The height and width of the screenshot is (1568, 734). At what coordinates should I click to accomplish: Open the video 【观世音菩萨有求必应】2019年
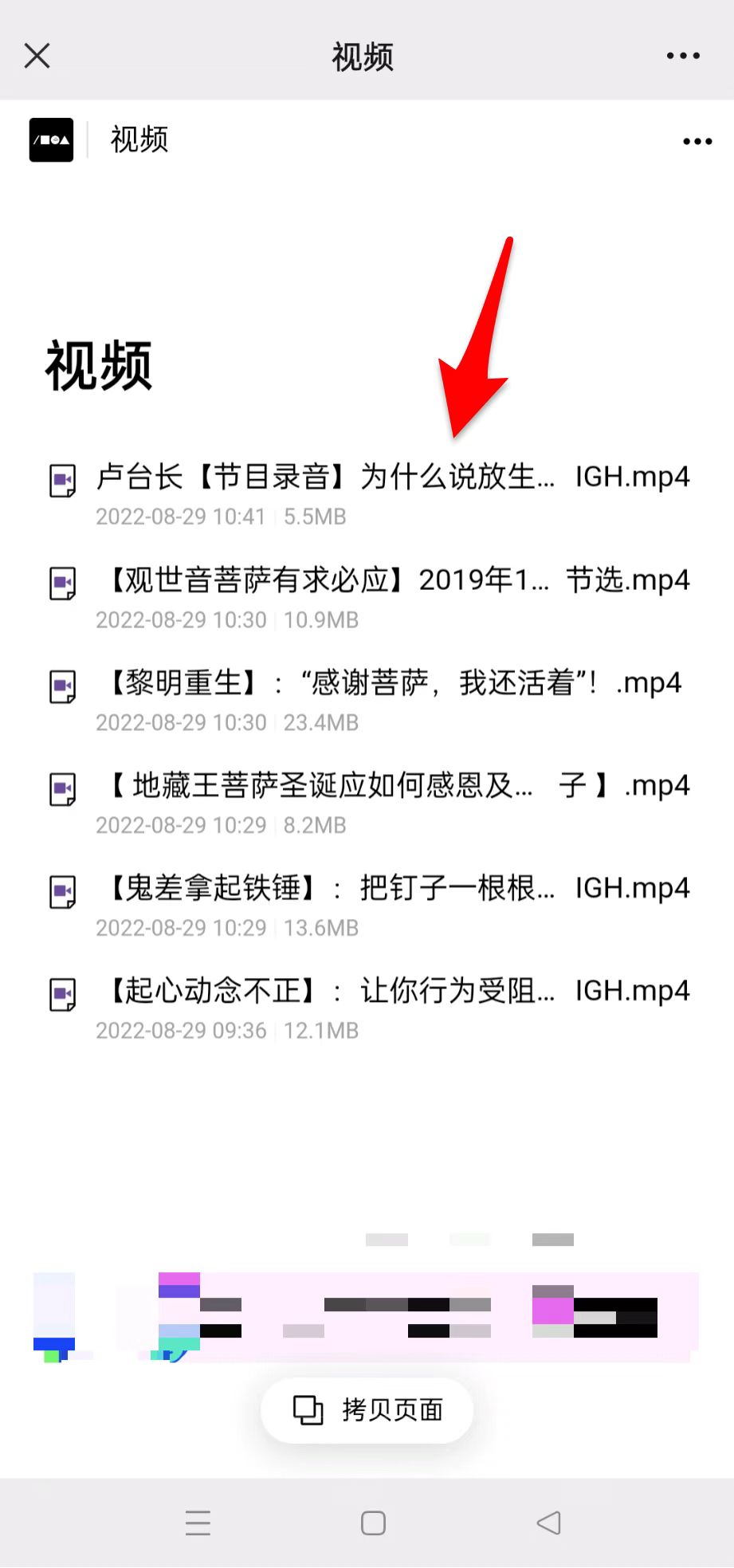coord(369,595)
